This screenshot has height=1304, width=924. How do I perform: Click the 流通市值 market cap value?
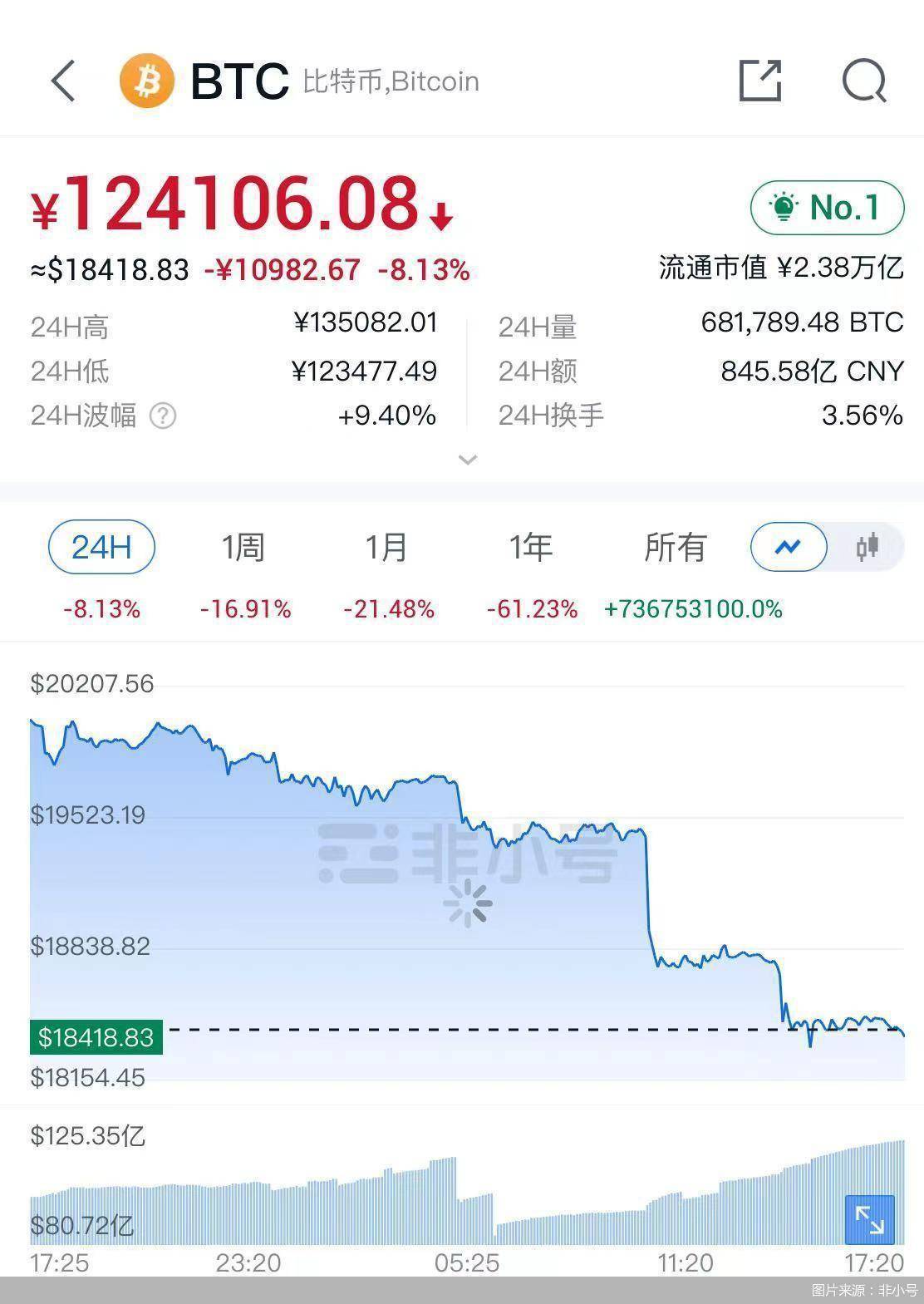pyautogui.click(x=831, y=268)
